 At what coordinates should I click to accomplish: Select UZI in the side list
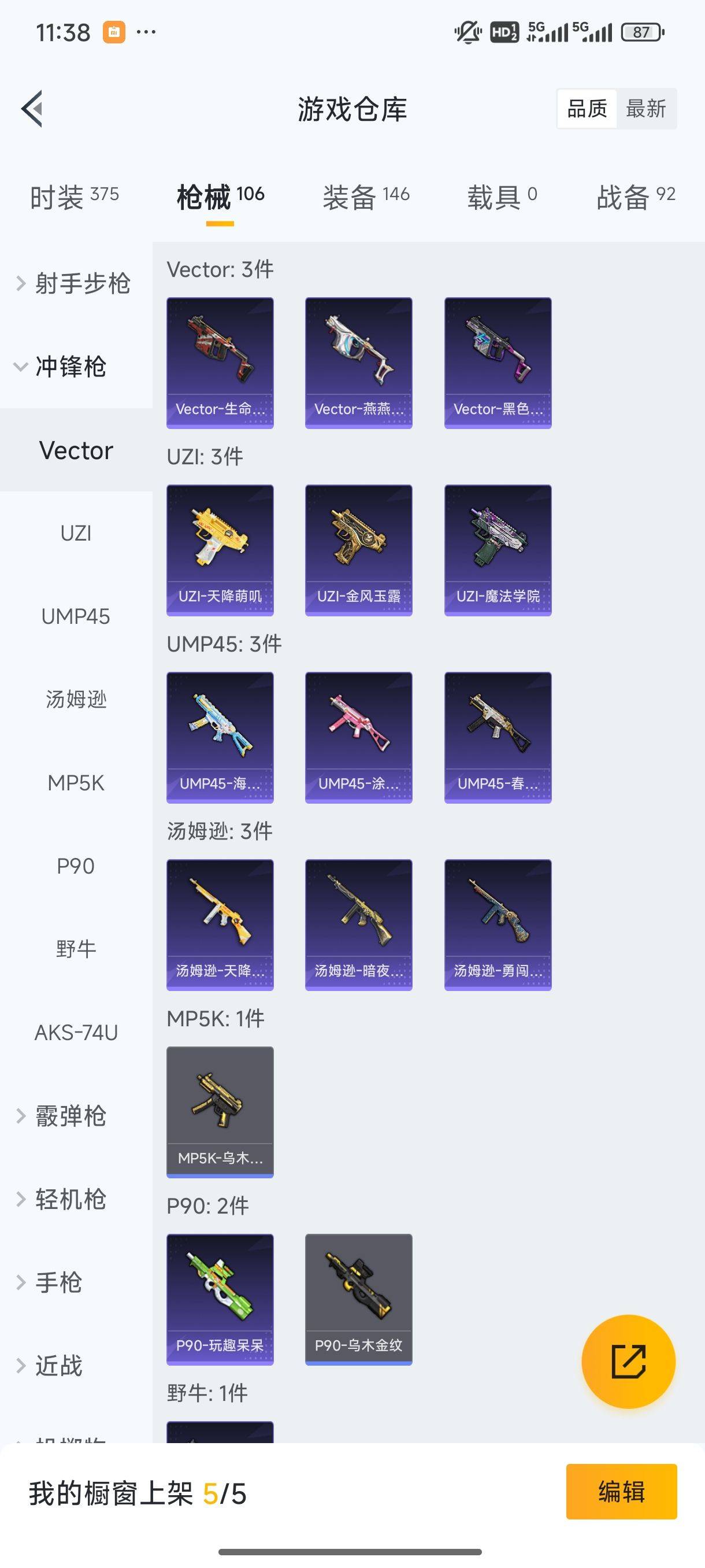tap(76, 533)
